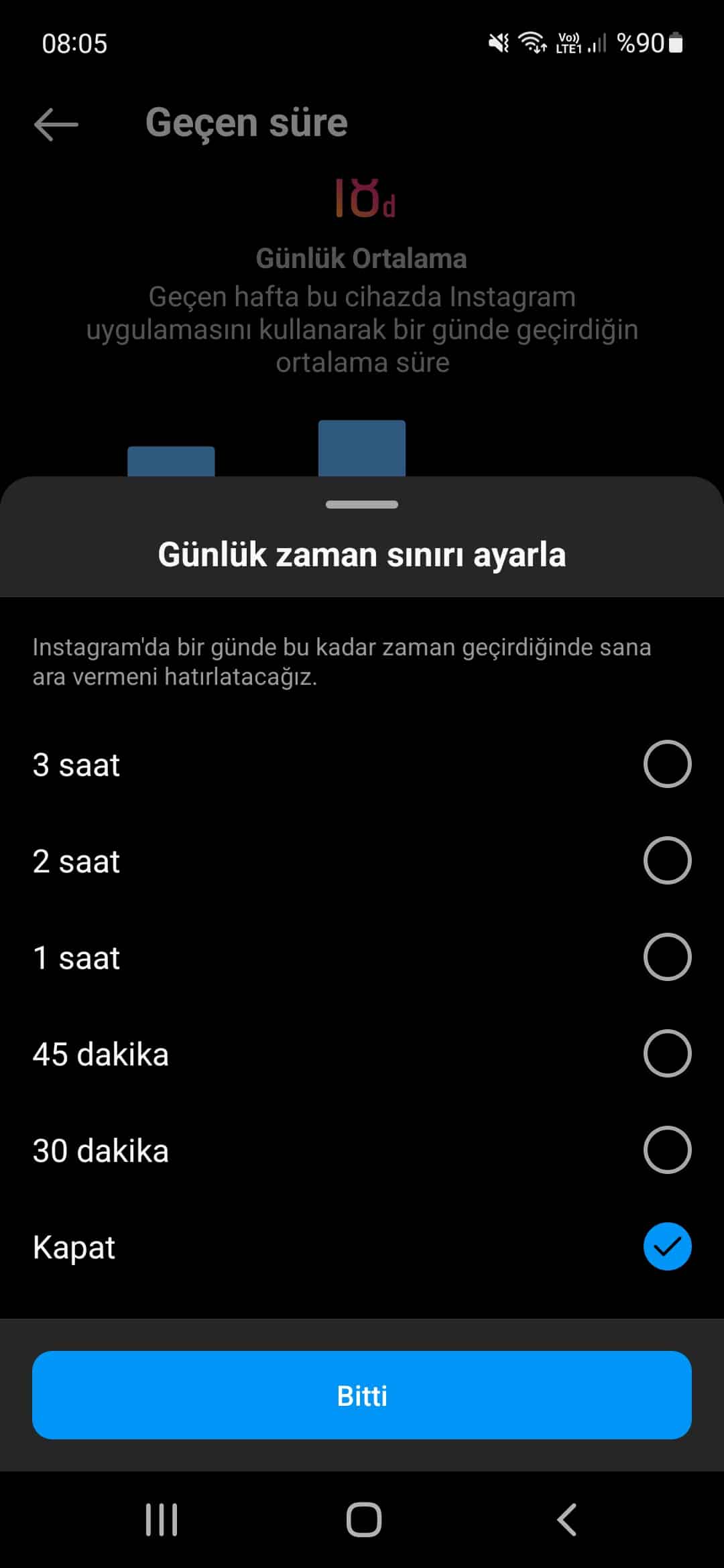Set the limit to 1 saat
Screen dimensions: 724x1568
click(362, 957)
